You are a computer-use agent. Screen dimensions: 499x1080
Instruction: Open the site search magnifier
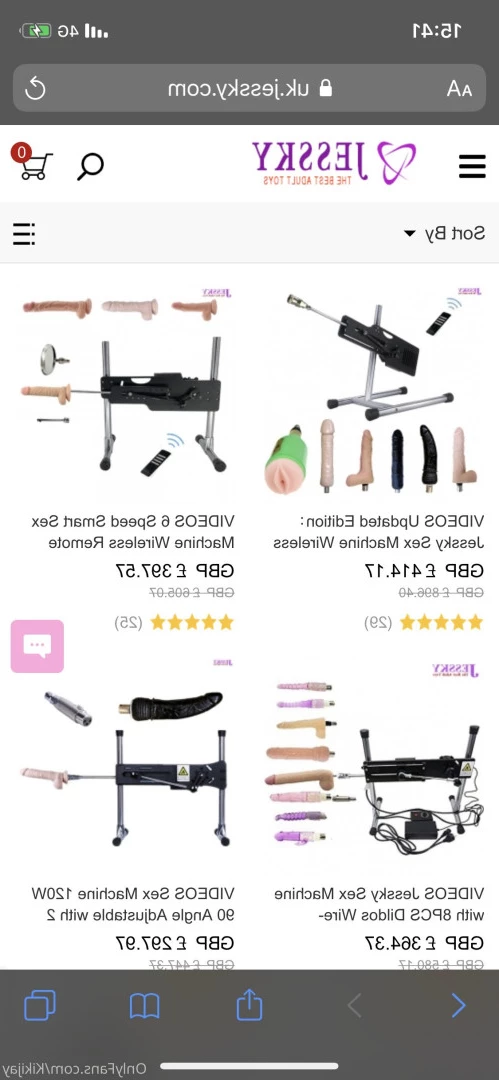(90, 166)
